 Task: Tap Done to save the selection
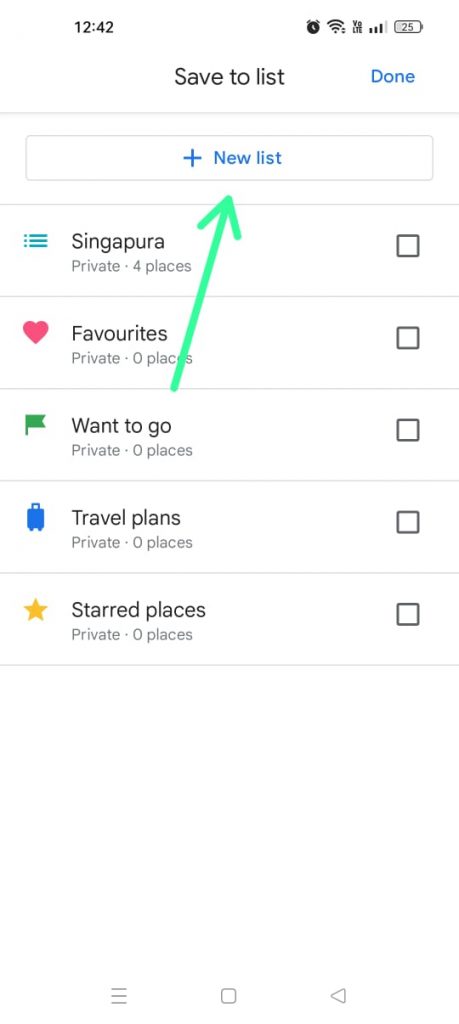[392, 76]
